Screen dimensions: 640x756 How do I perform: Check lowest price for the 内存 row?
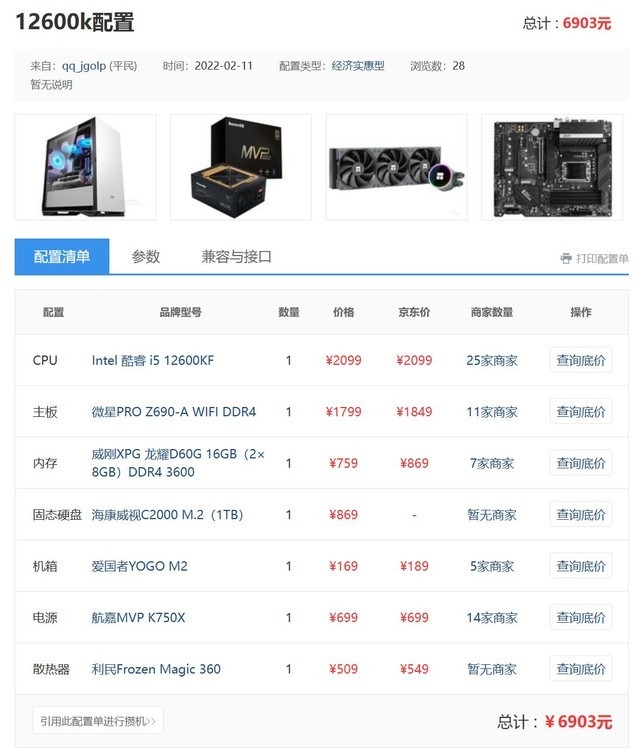coord(581,463)
